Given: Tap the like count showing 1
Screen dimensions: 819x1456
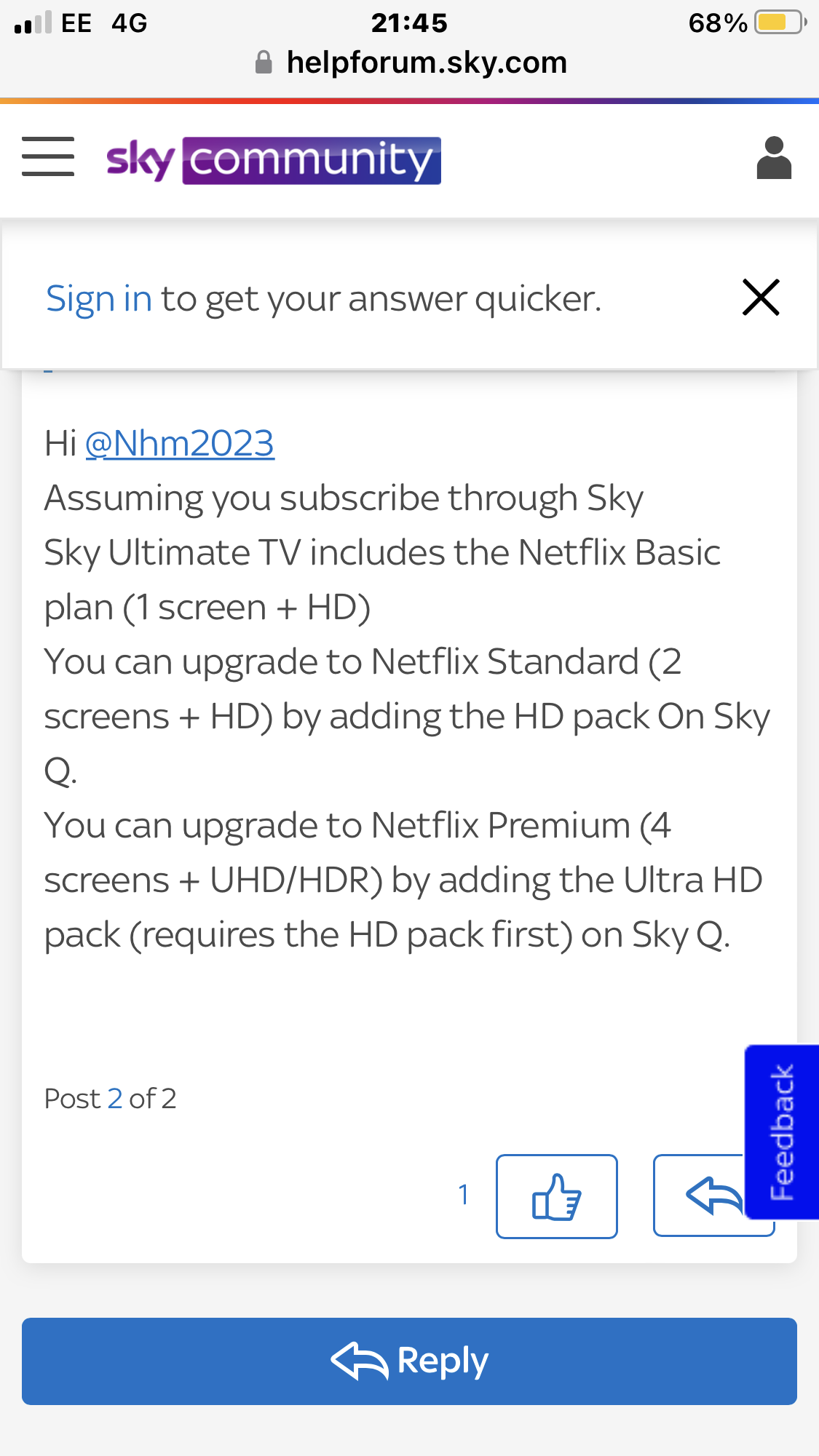Looking at the screenshot, I should [464, 1193].
